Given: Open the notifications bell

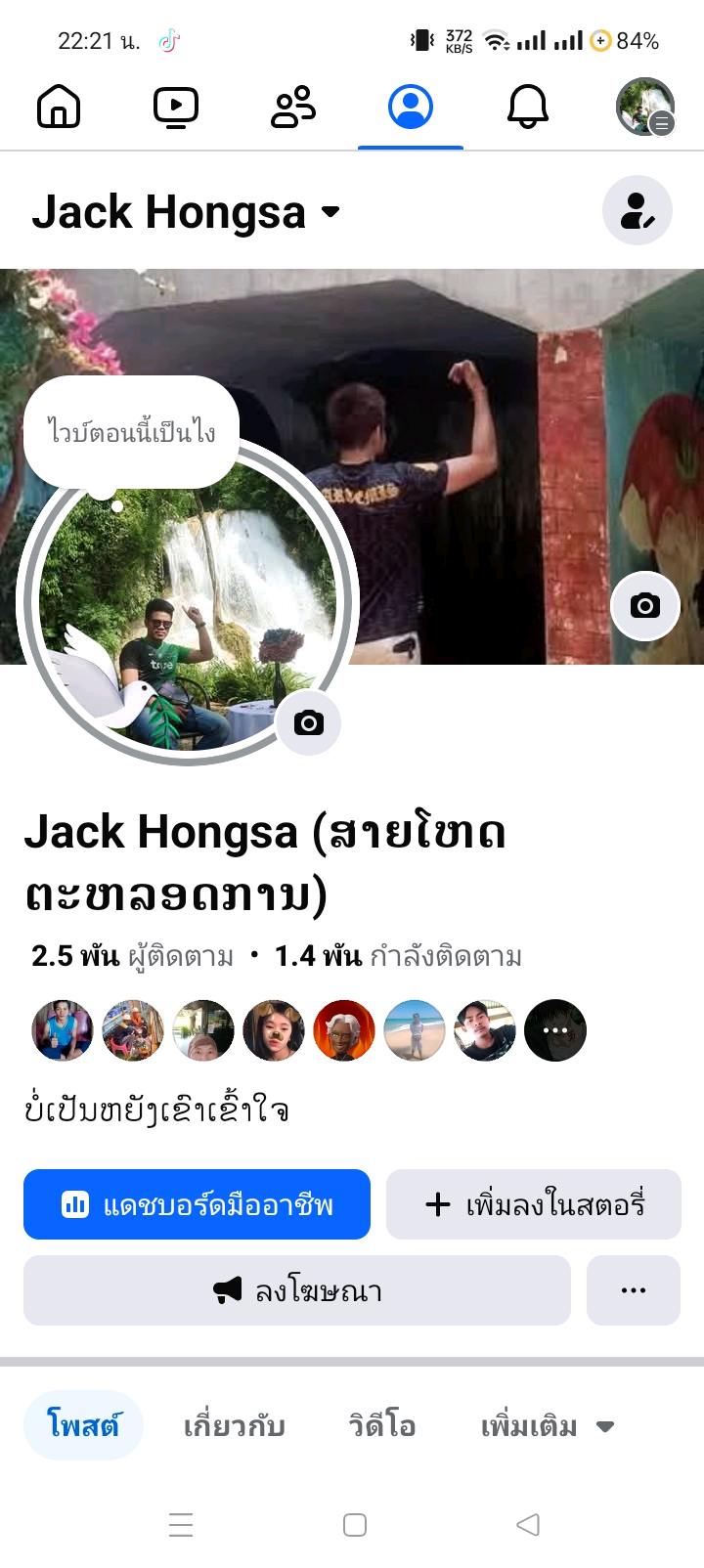Looking at the screenshot, I should tap(528, 107).
